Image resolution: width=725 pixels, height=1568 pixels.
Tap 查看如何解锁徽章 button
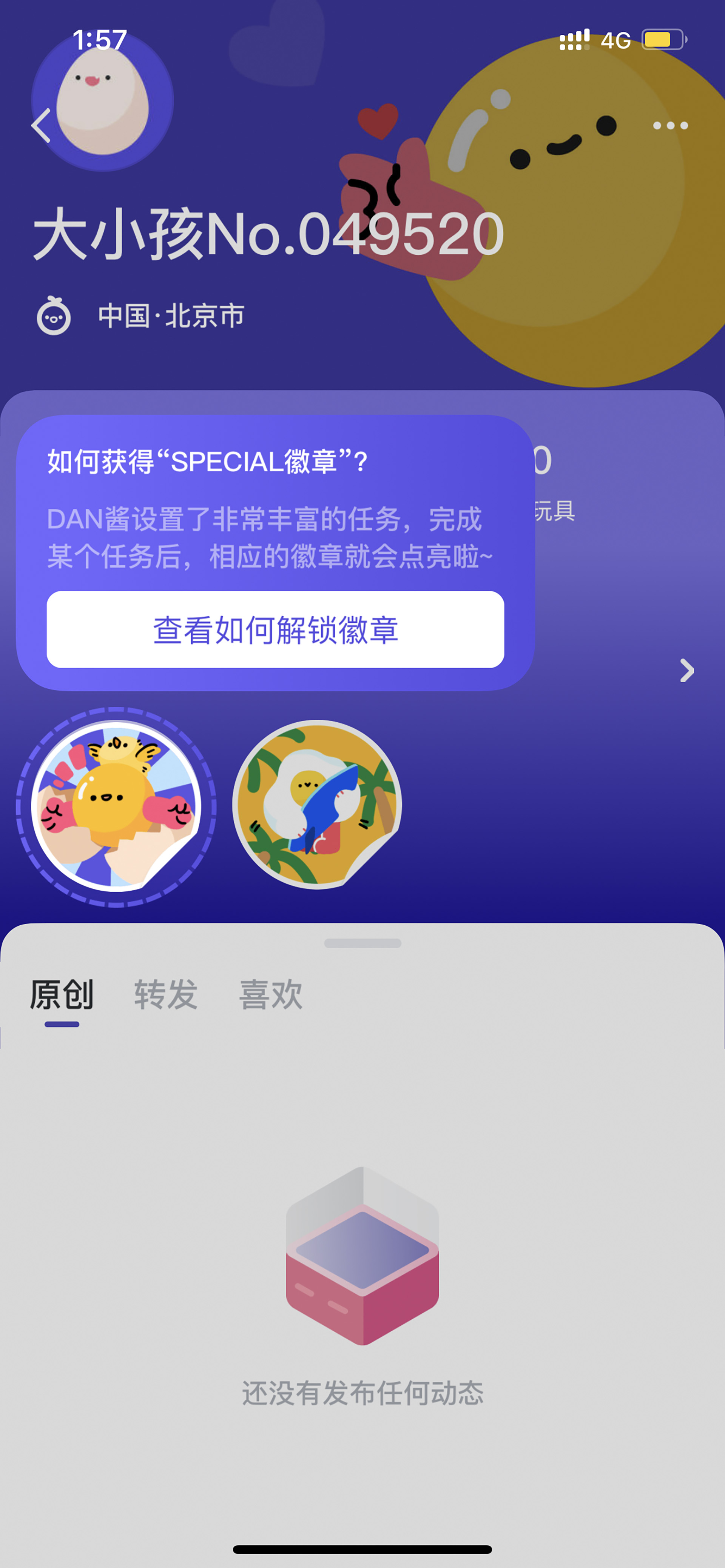[x=275, y=629]
